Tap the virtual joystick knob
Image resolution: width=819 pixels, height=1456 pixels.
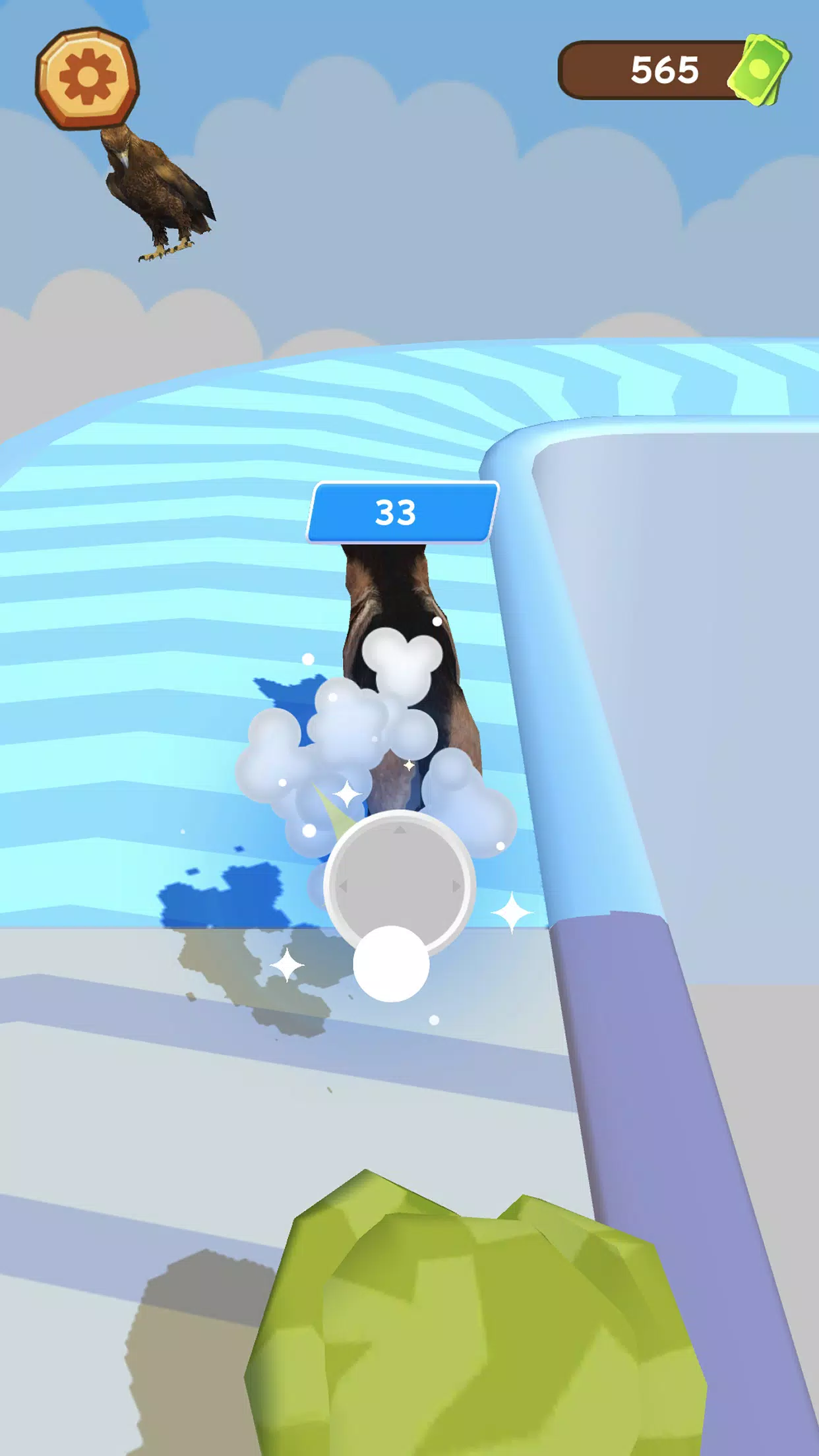[x=391, y=963]
